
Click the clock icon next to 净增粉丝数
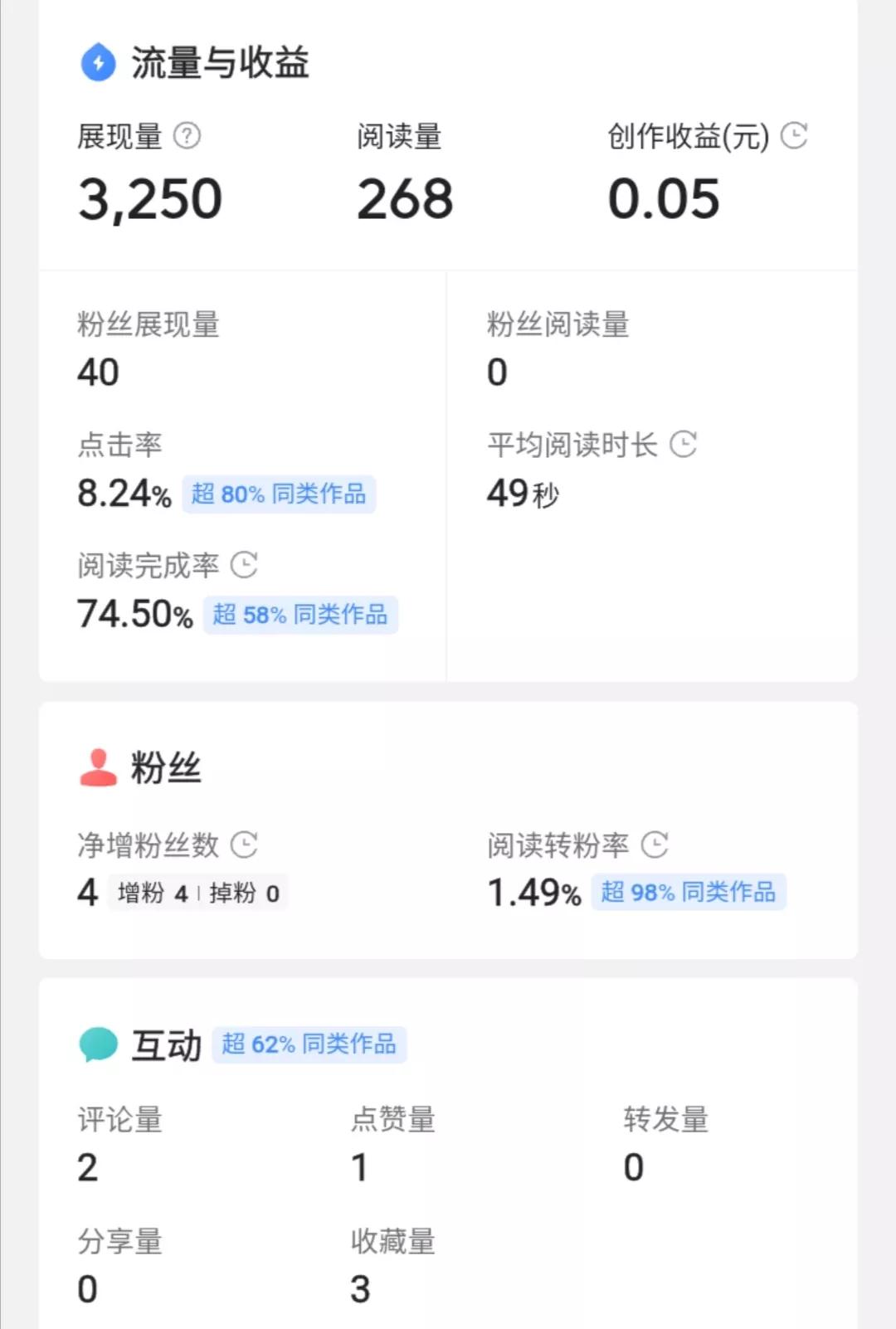(244, 845)
